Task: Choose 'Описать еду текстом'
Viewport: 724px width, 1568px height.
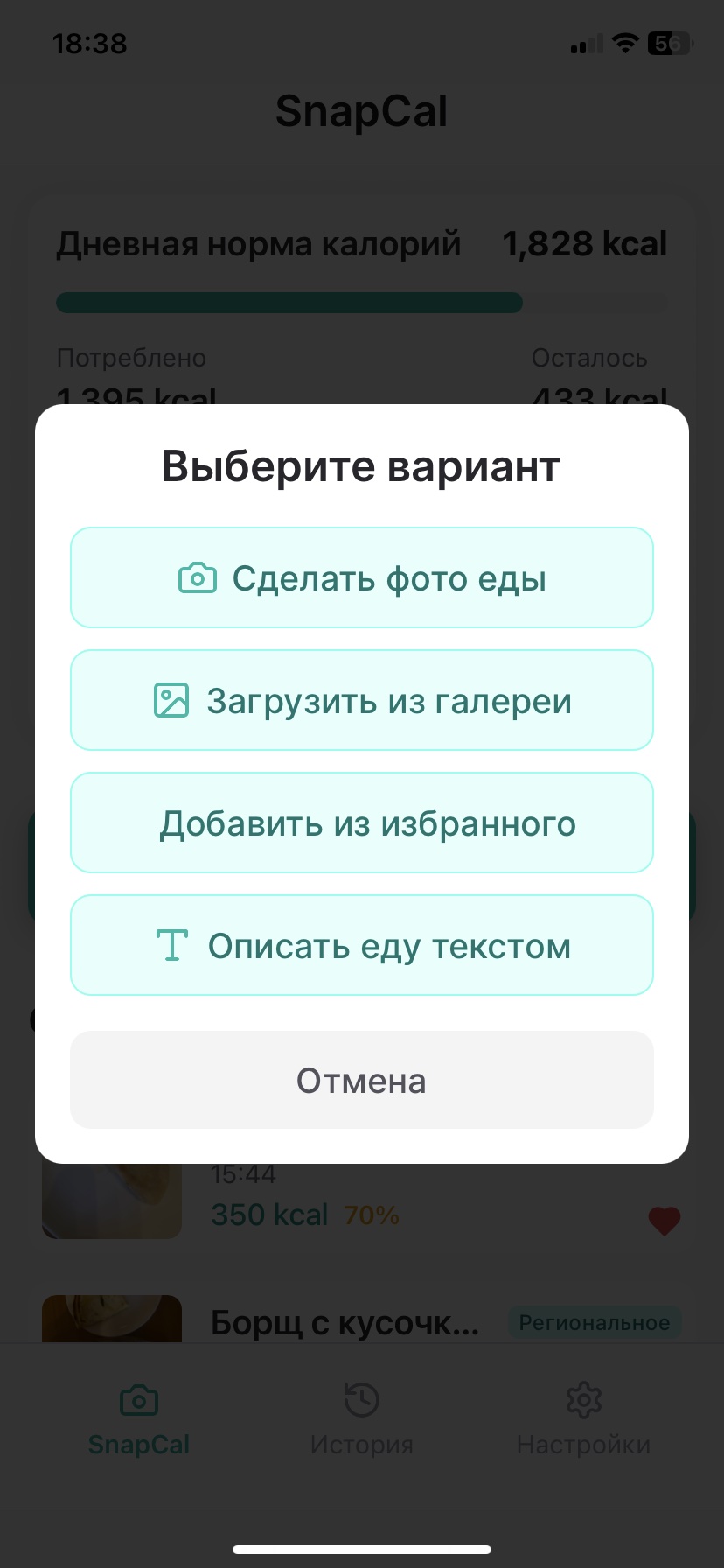Action: pyautogui.click(x=361, y=945)
